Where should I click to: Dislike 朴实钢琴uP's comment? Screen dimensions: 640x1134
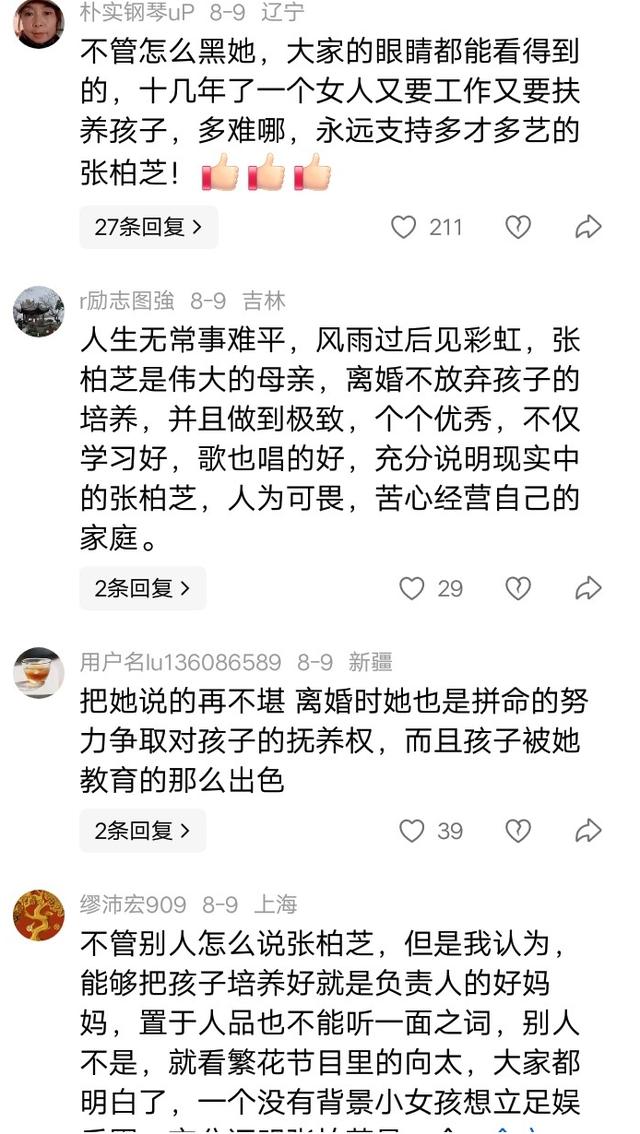coord(517,227)
